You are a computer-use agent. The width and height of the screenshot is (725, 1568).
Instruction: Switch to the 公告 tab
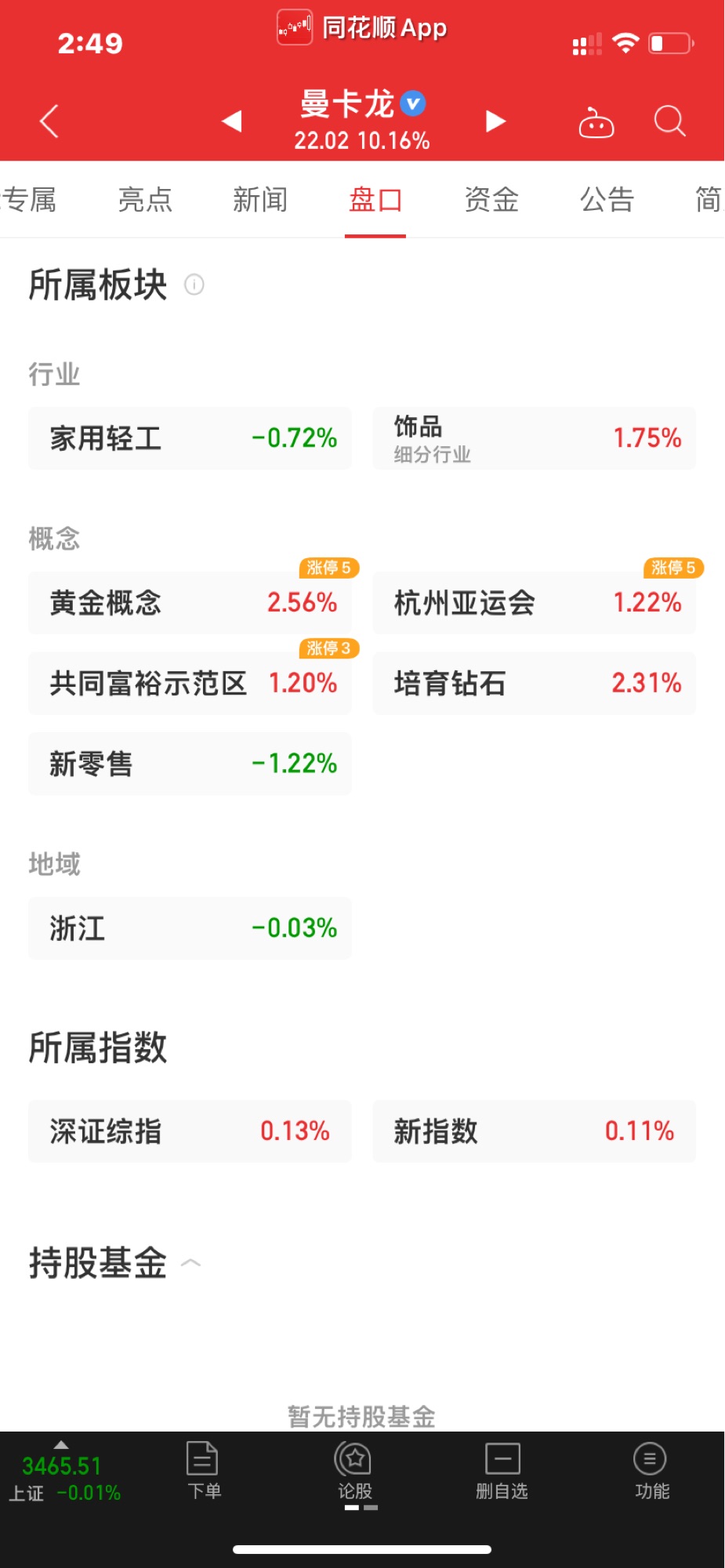click(x=607, y=200)
